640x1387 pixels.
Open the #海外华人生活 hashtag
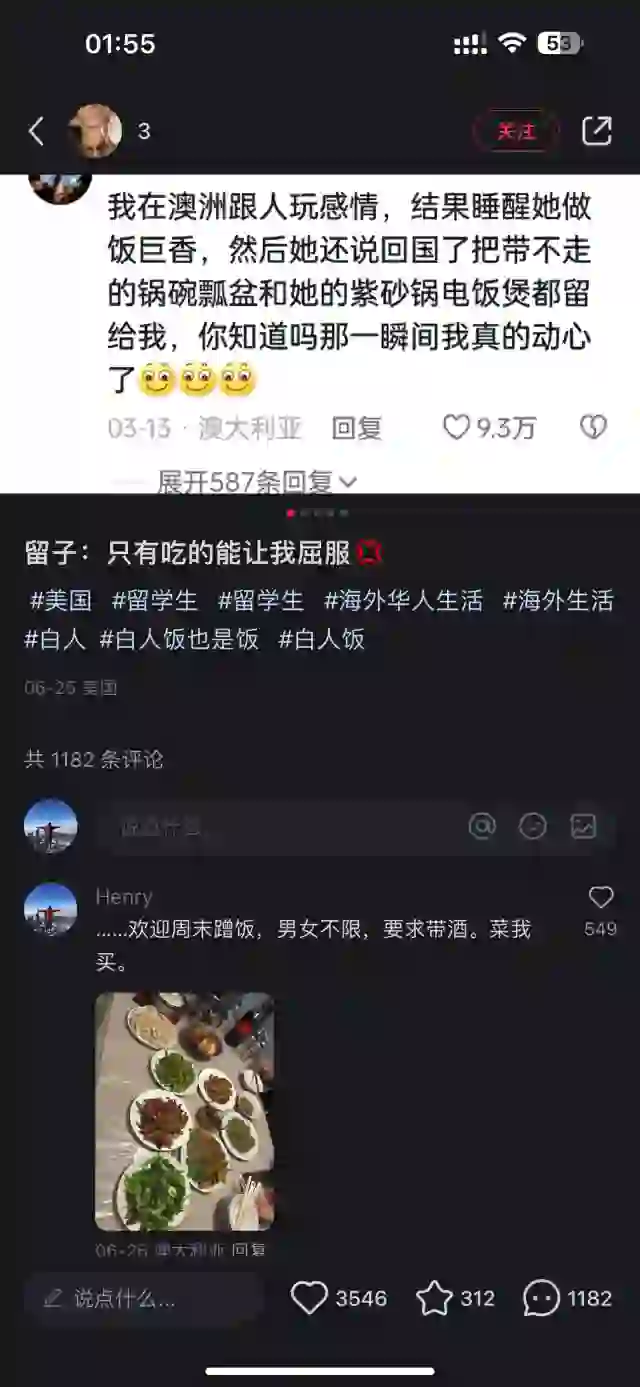tap(403, 600)
